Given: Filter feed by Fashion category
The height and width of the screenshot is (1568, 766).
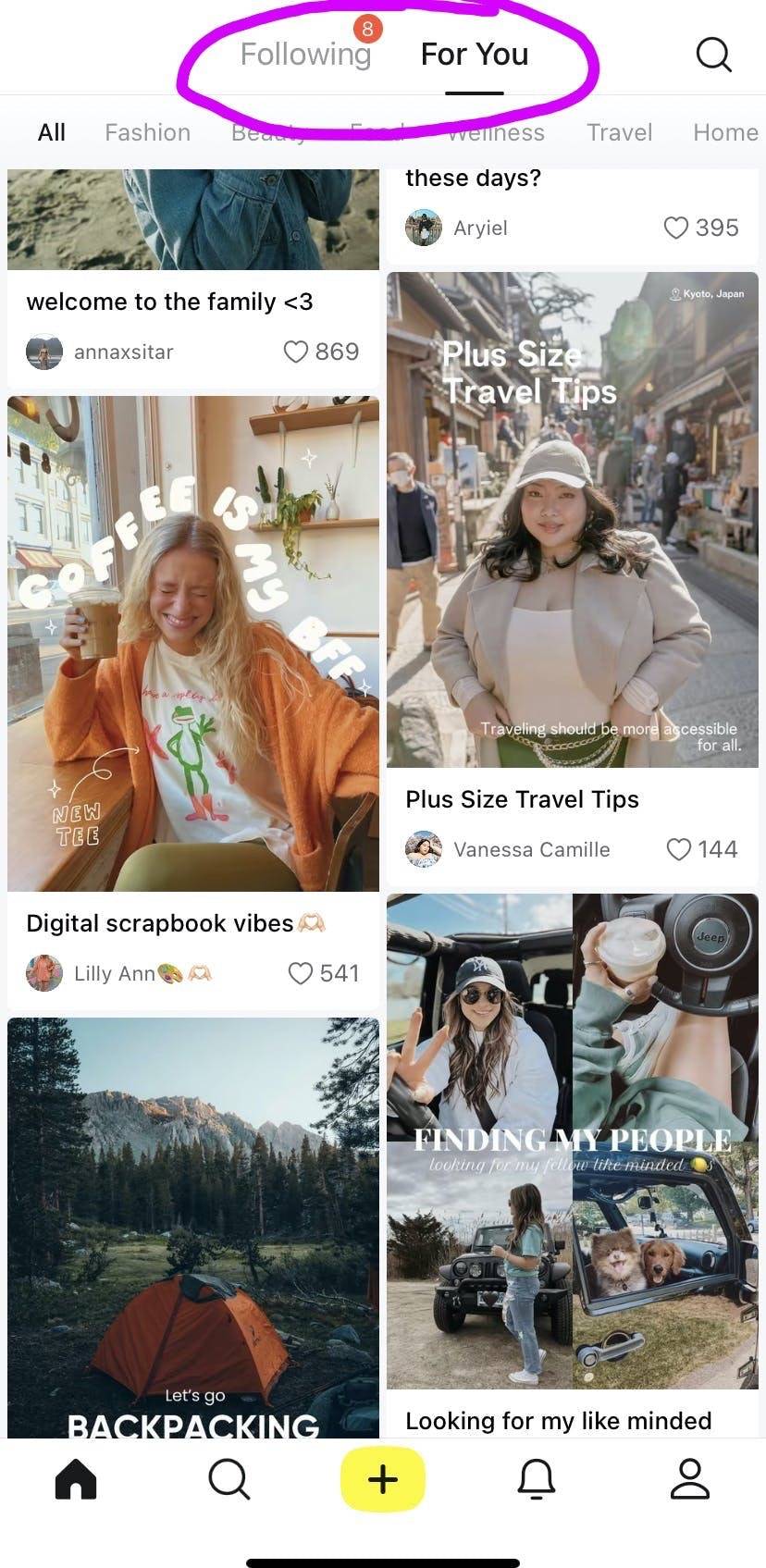Looking at the screenshot, I should tap(147, 133).
